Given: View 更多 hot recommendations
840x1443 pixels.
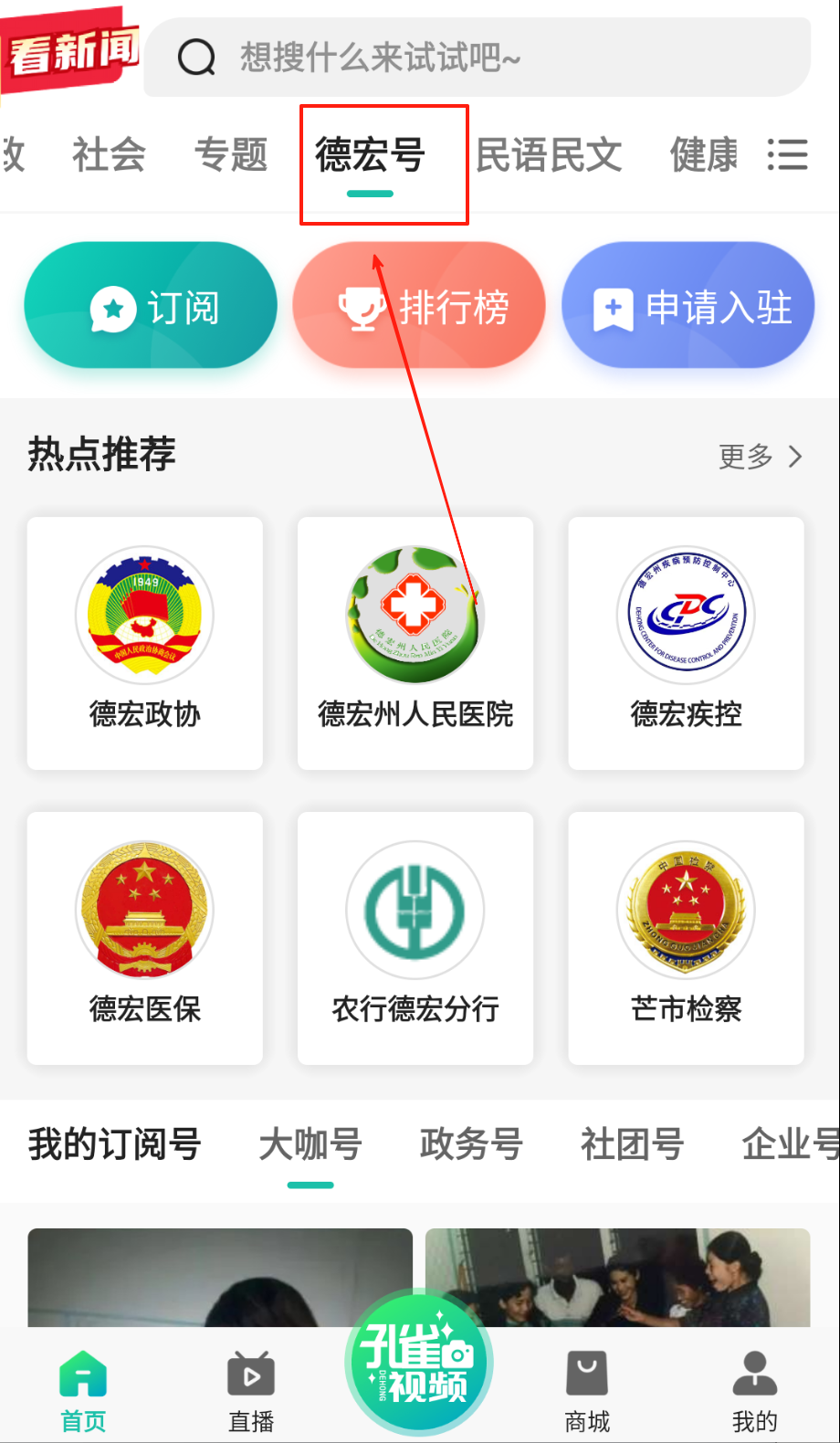Looking at the screenshot, I should click(x=760, y=456).
